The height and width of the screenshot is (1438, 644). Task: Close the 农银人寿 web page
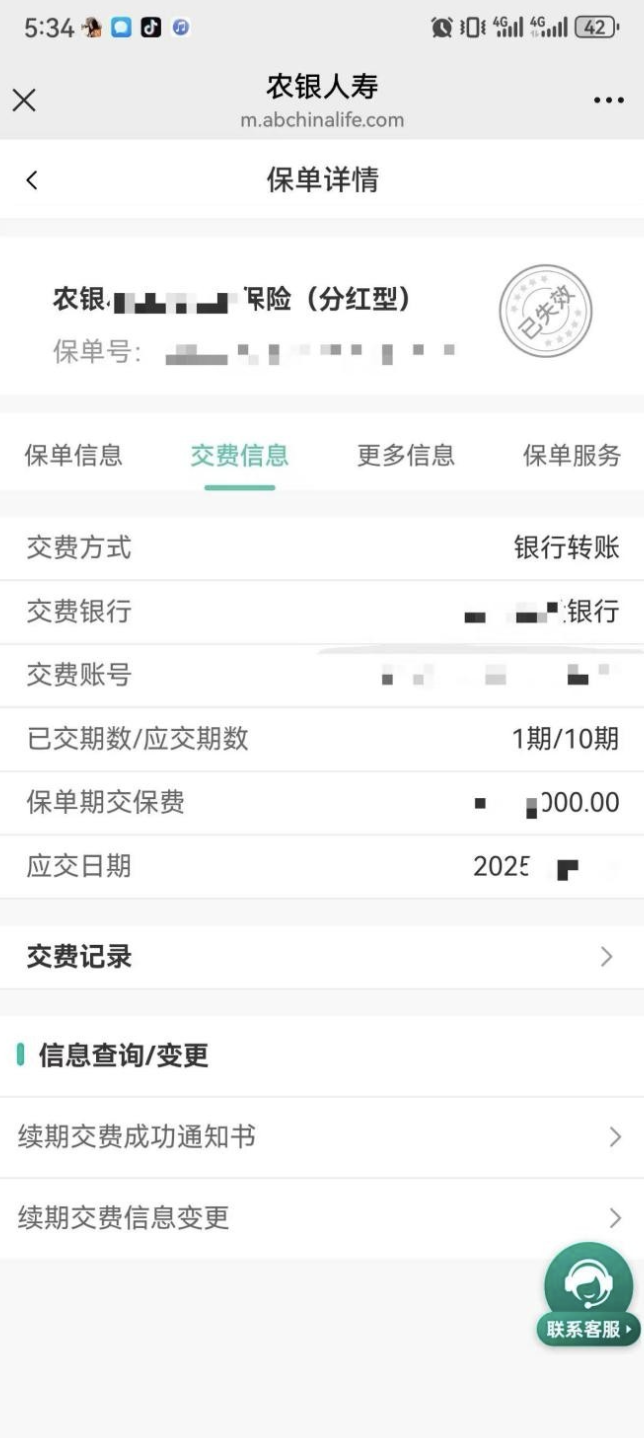click(x=24, y=100)
